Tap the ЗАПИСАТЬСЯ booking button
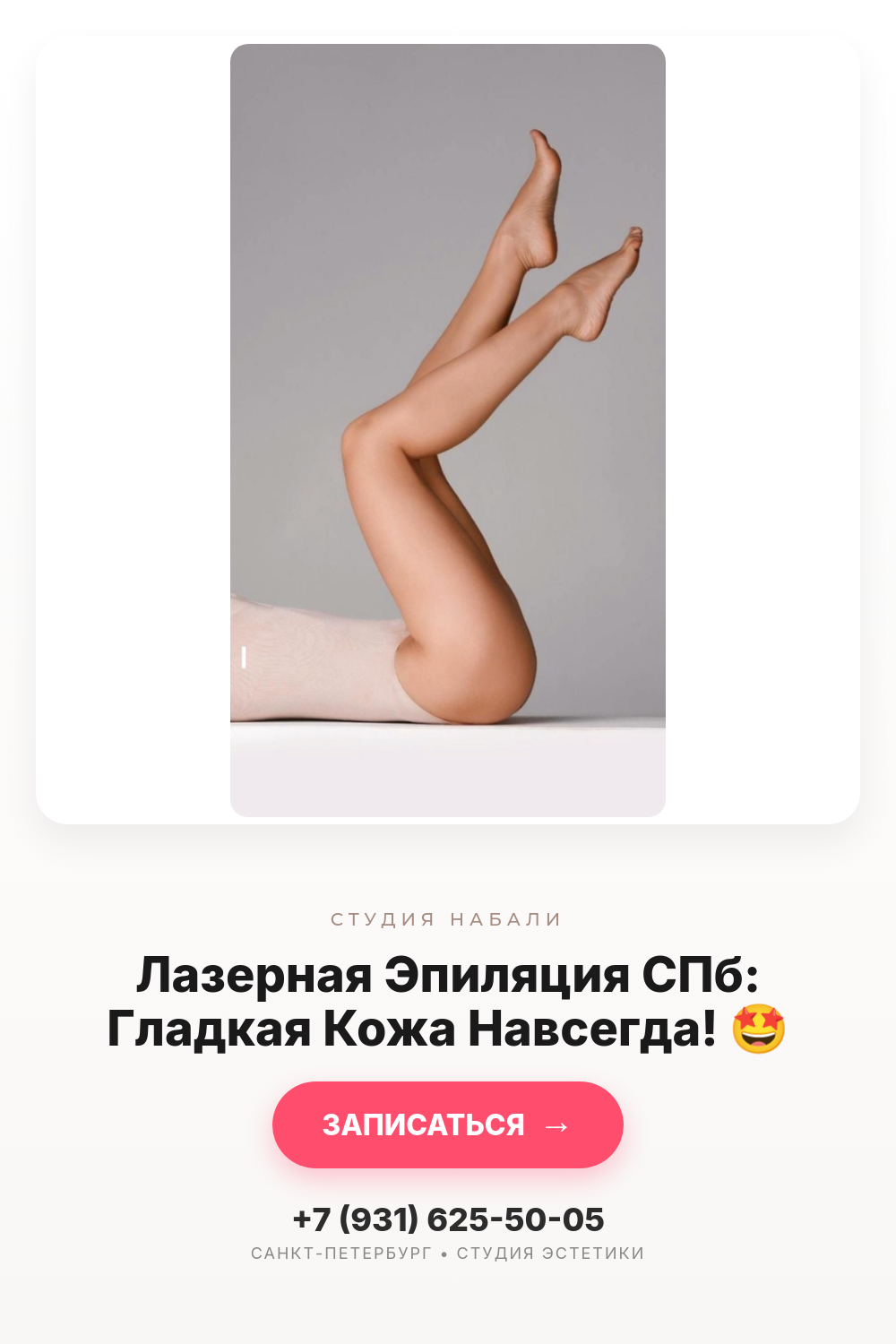 pos(448,1124)
